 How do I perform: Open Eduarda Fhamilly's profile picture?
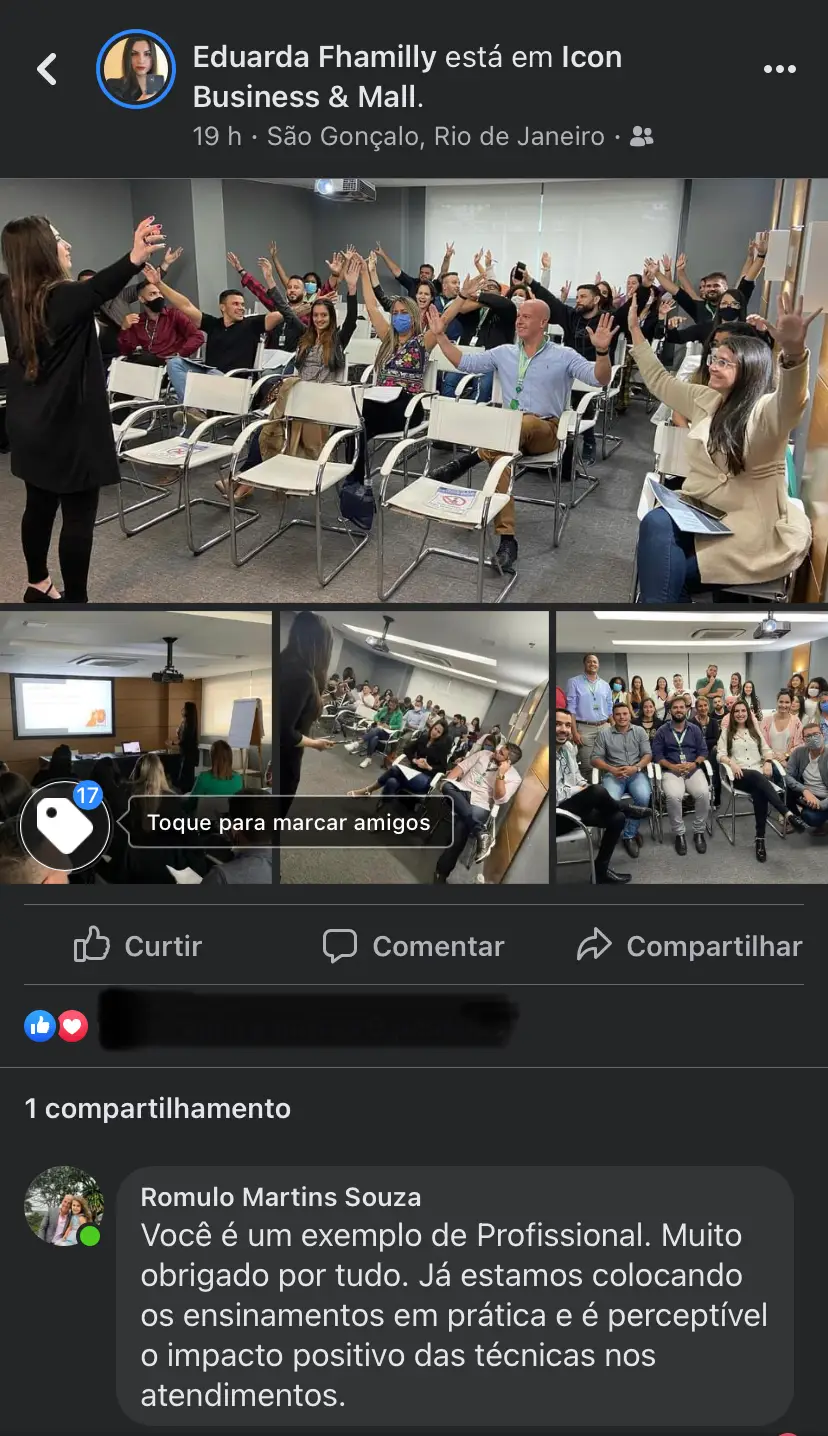tap(135, 69)
